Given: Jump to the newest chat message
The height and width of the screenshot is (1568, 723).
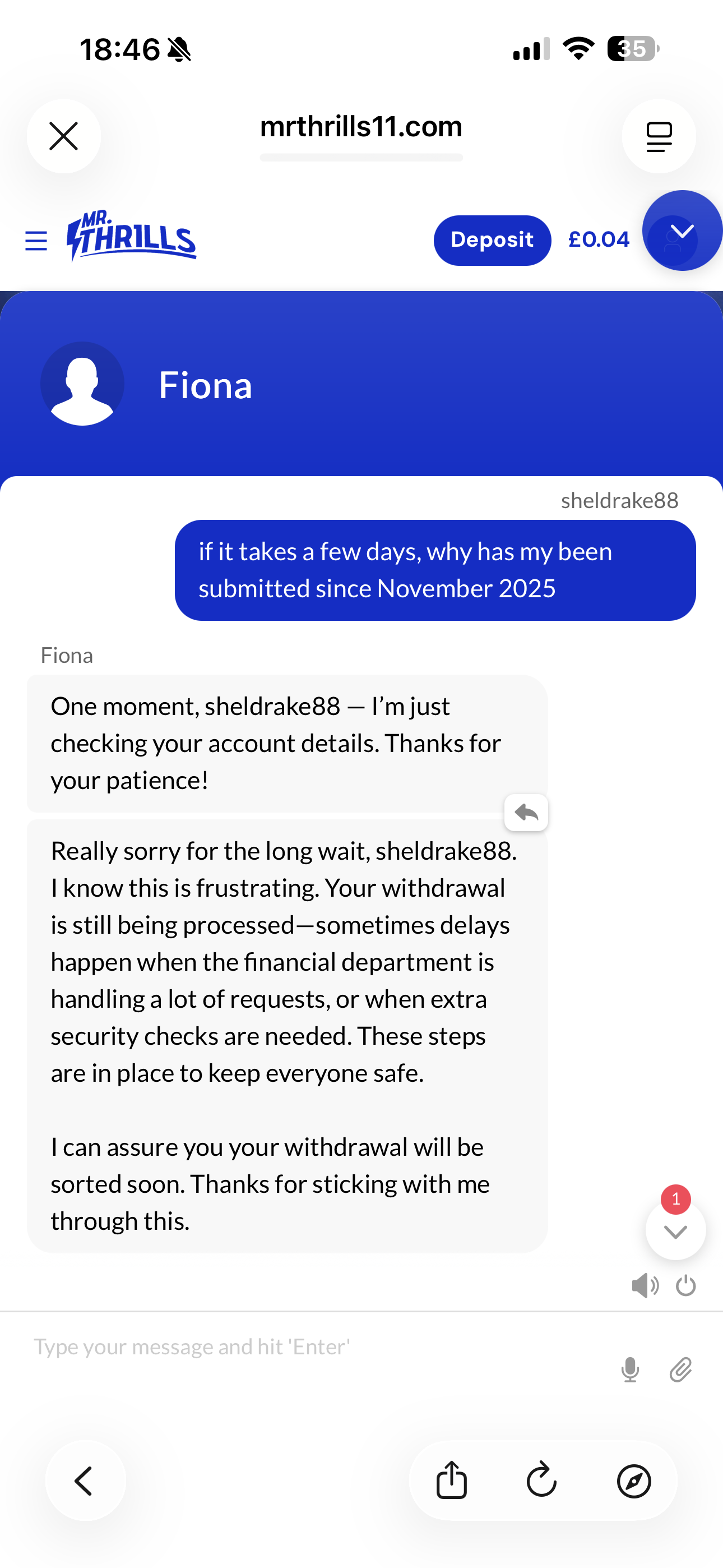Looking at the screenshot, I should coord(675,1231).
